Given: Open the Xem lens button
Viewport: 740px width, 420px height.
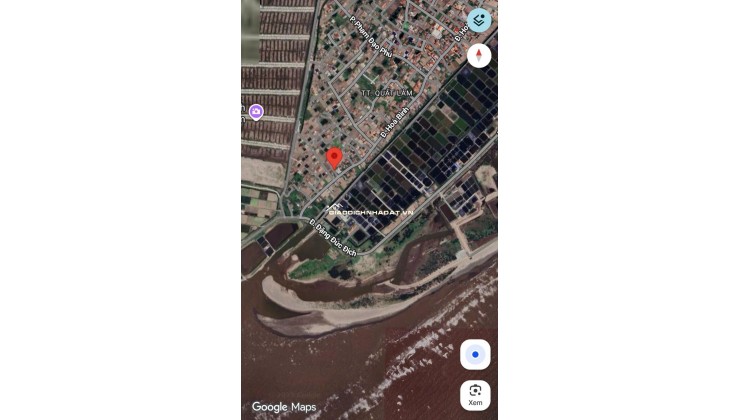Looking at the screenshot, I should (x=475, y=394).
